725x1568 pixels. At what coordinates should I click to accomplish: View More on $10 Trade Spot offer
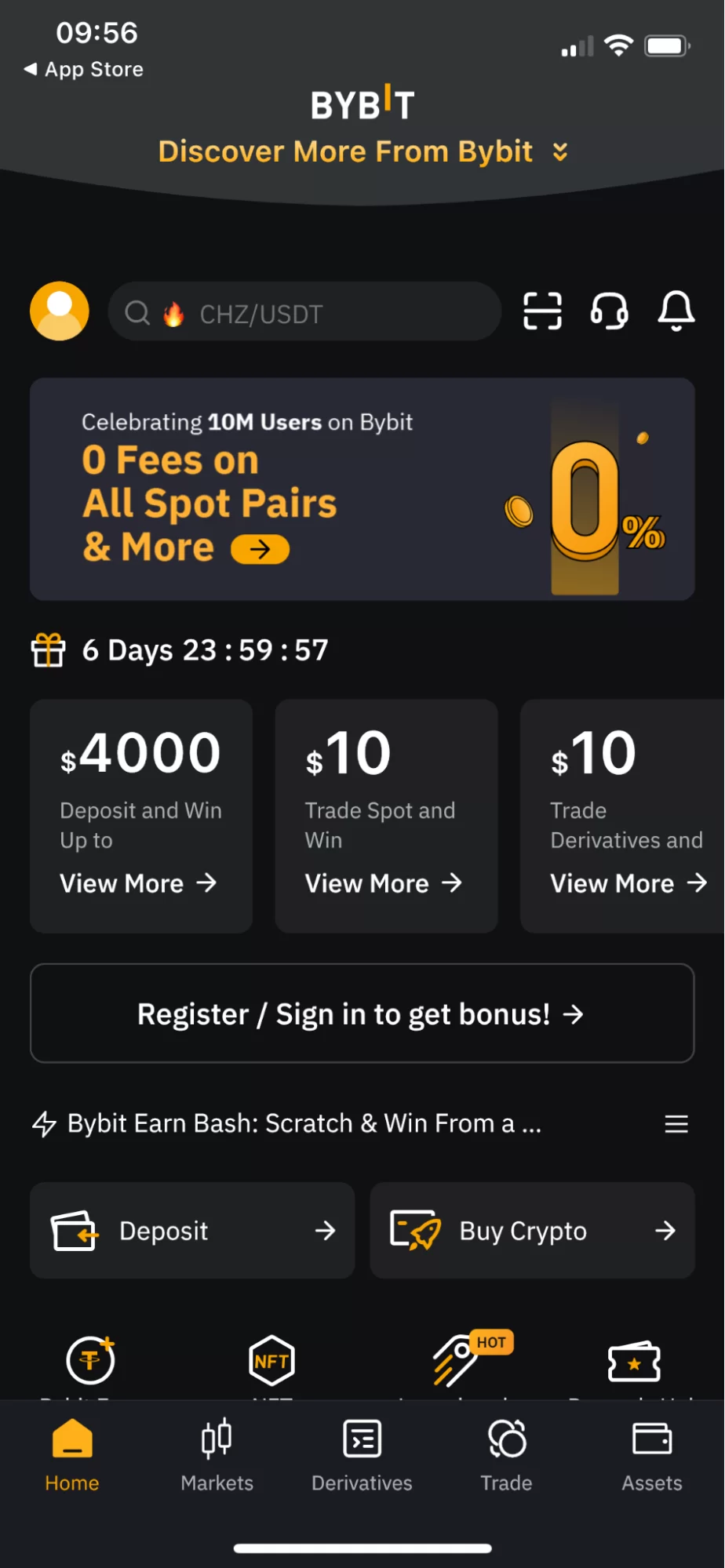click(x=383, y=883)
